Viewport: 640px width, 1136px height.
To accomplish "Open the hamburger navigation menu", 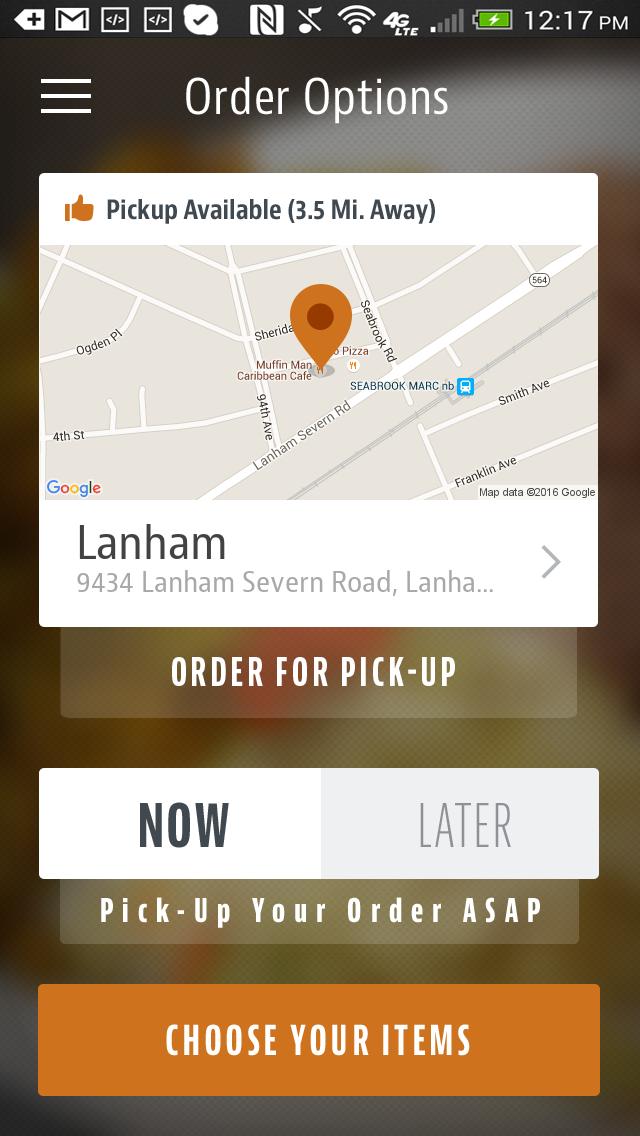I will (66, 96).
